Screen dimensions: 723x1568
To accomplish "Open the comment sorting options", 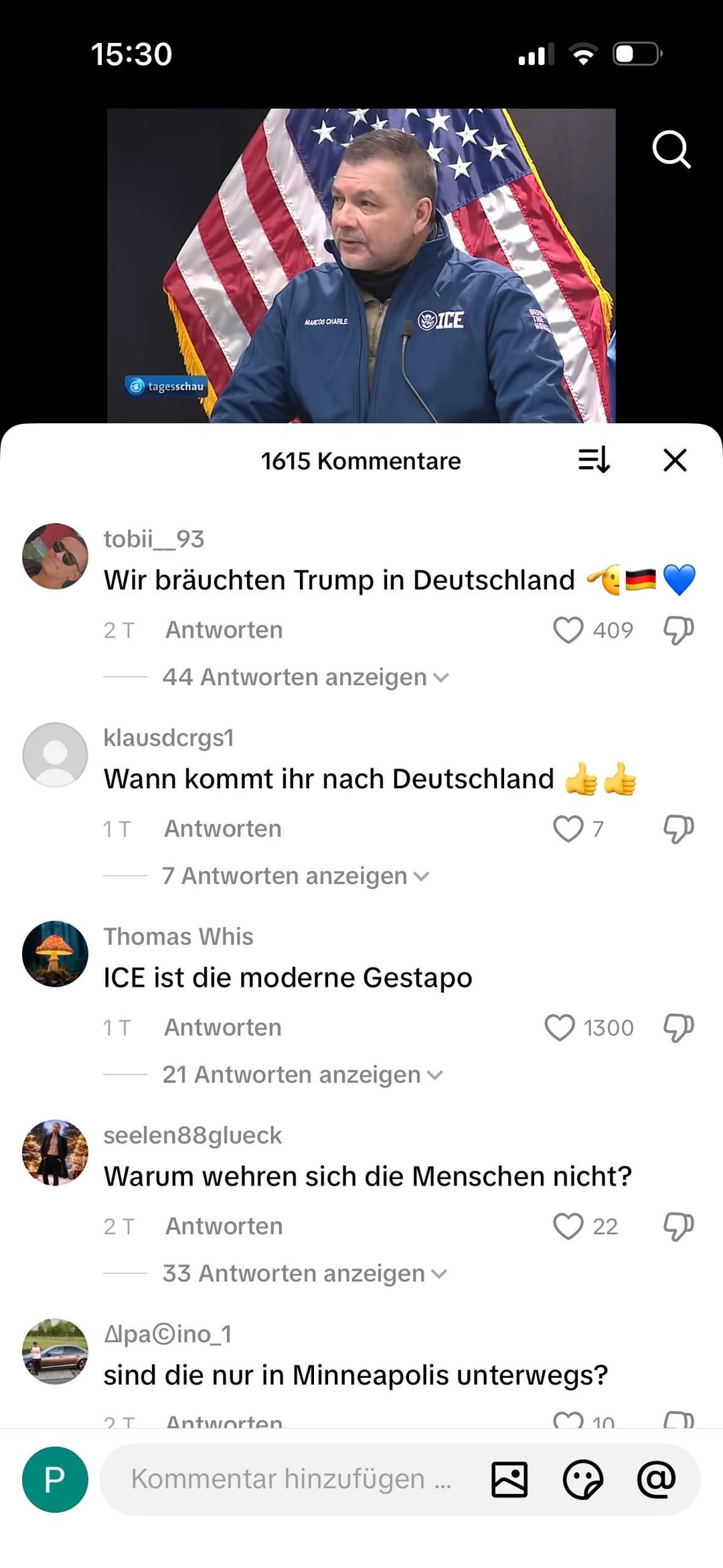I will pos(594,460).
